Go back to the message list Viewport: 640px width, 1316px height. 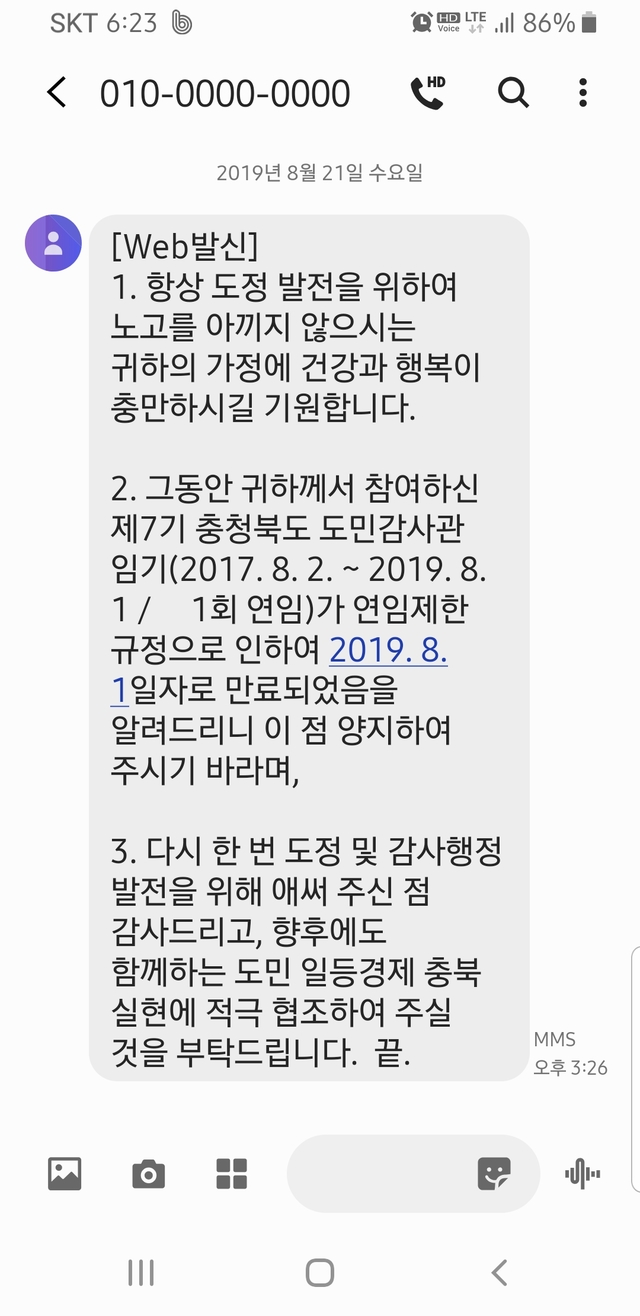coord(57,93)
